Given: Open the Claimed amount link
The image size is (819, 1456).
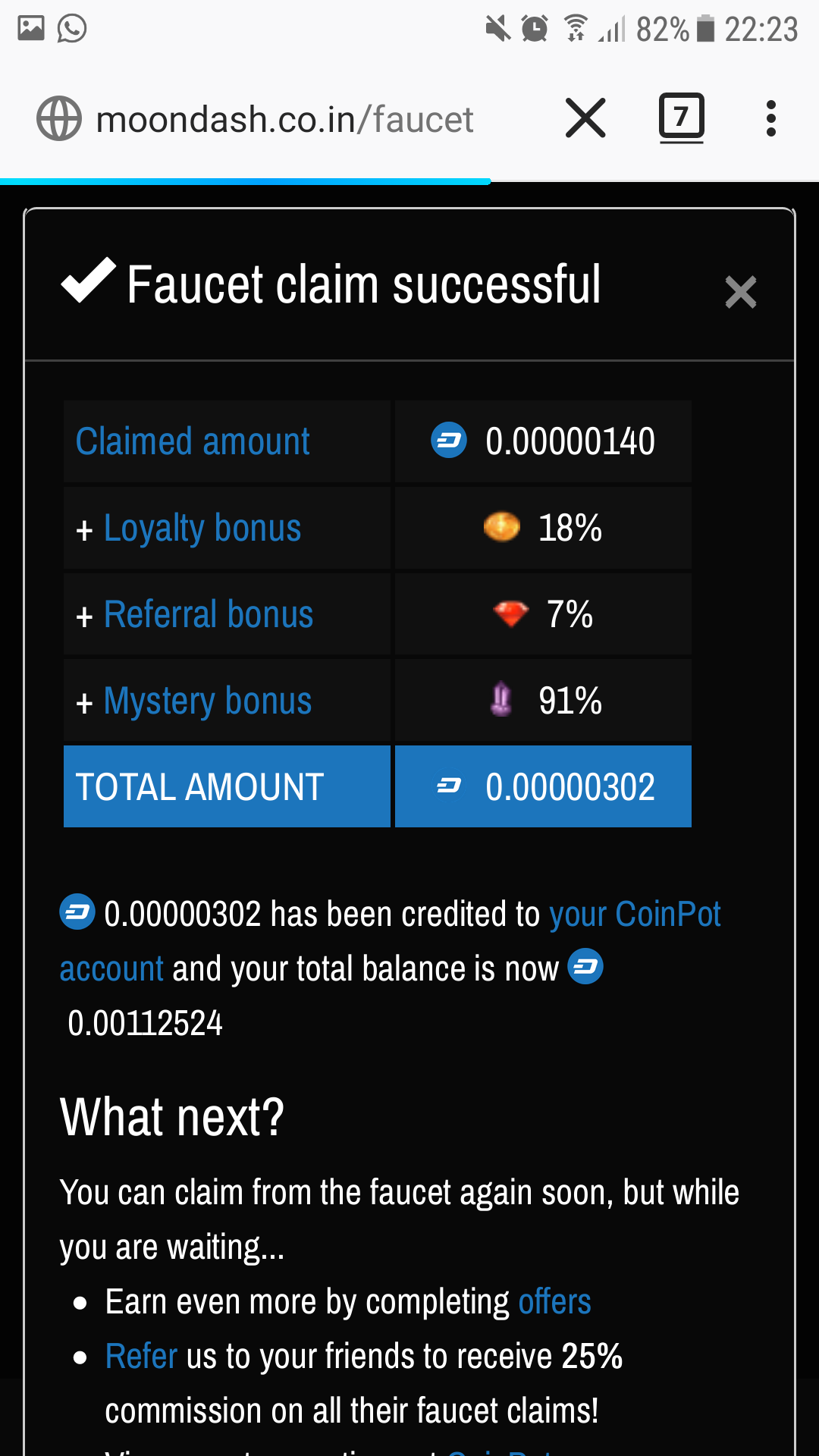Looking at the screenshot, I should coord(193,441).
